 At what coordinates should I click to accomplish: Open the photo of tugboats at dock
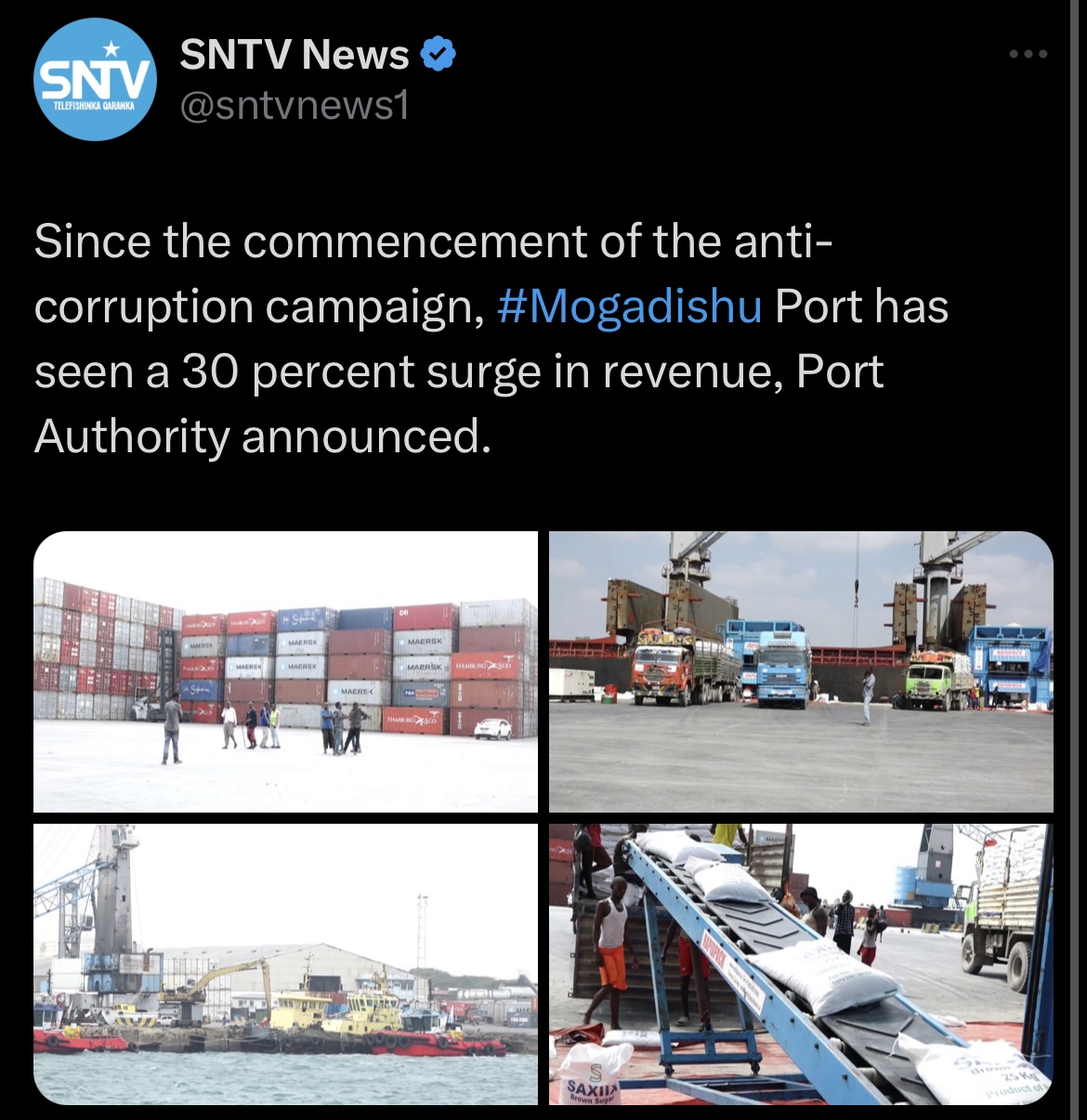click(285, 963)
